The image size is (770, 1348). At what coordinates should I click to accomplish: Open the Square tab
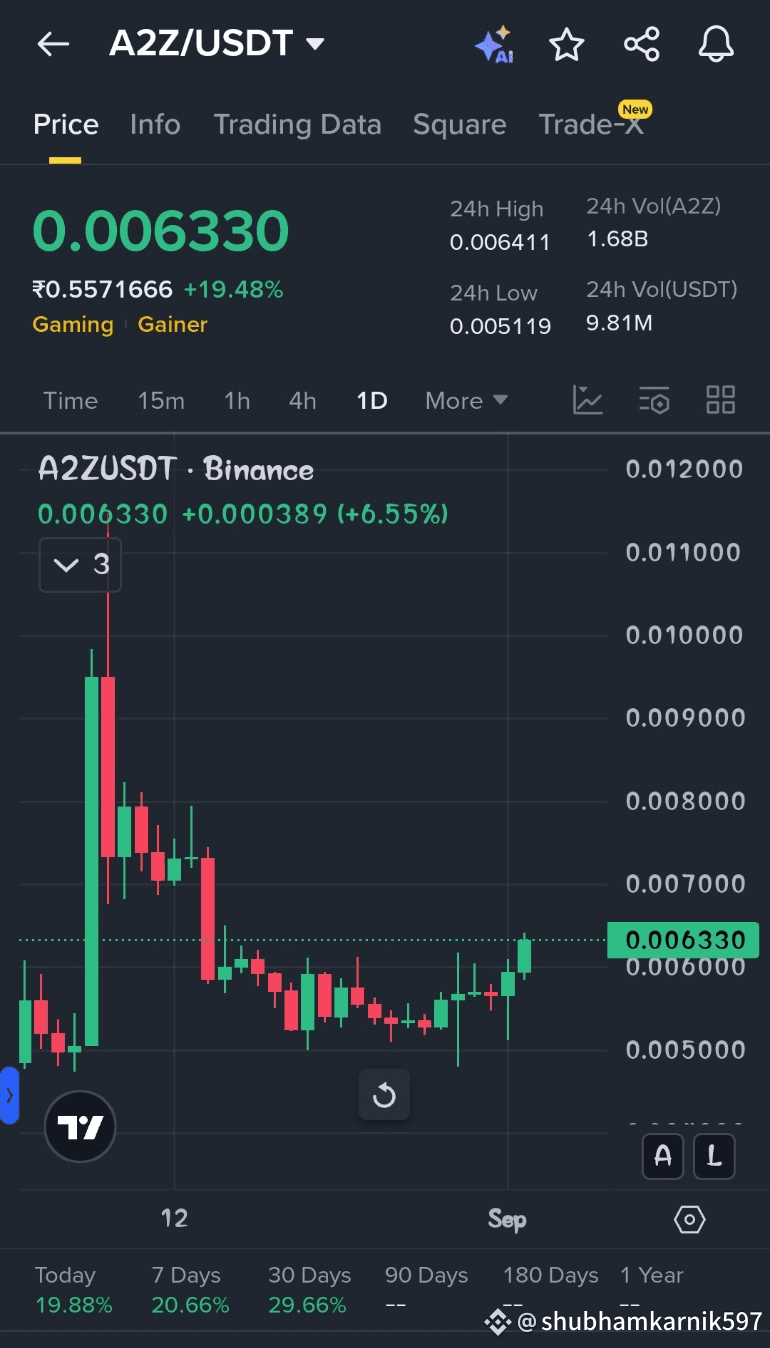click(459, 125)
